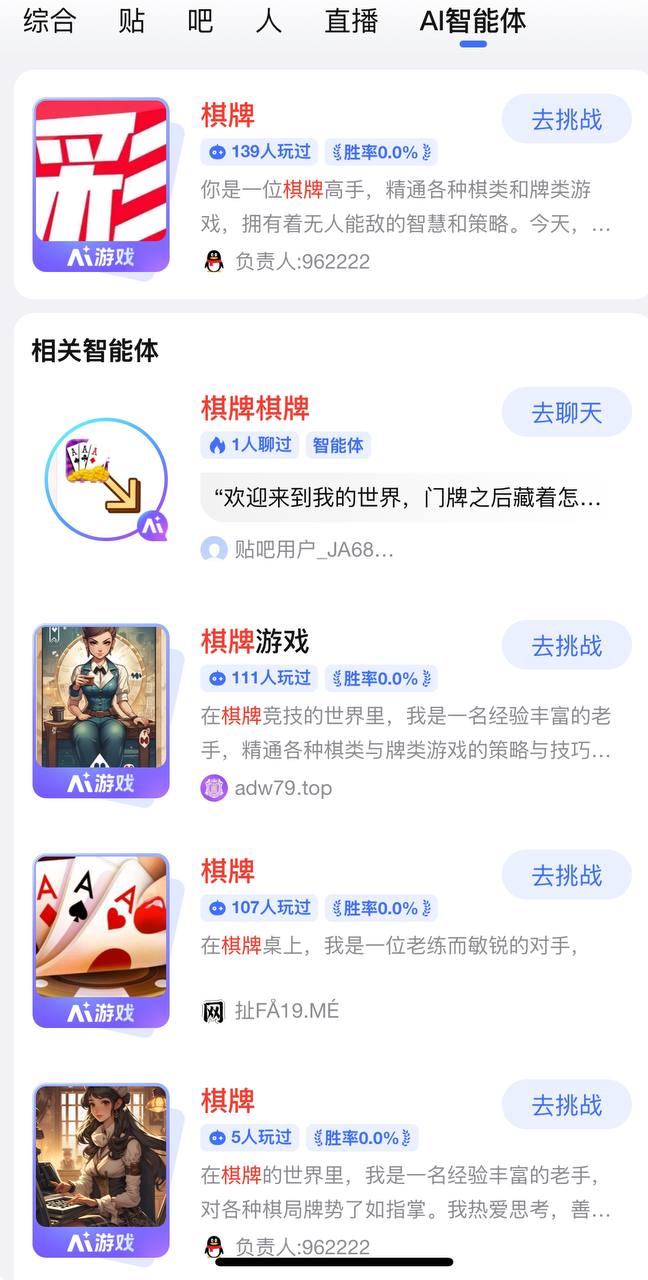Viewport: 648px width, 1280px height.
Task: Tap 去聊天 for the 棋牌棋牌 agent
Action: click(x=566, y=412)
